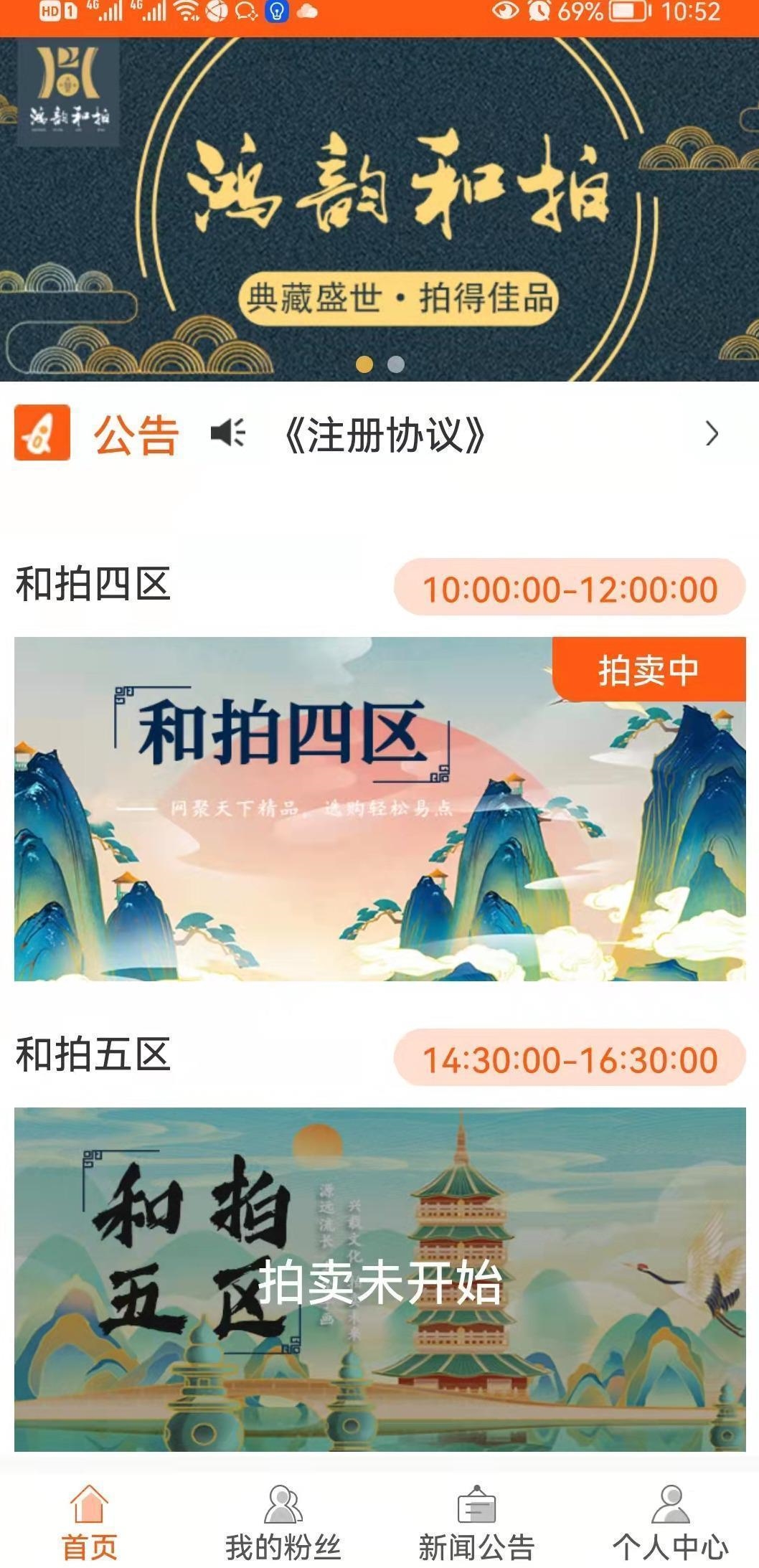Open the 和拍五区 auction card
Image resolution: width=759 pixels, height=1568 pixels.
(x=379, y=1279)
